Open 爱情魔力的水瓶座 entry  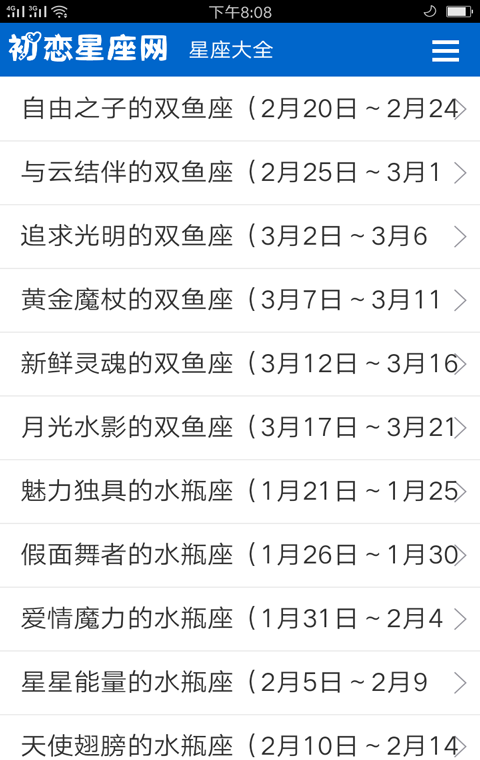tap(240, 619)
